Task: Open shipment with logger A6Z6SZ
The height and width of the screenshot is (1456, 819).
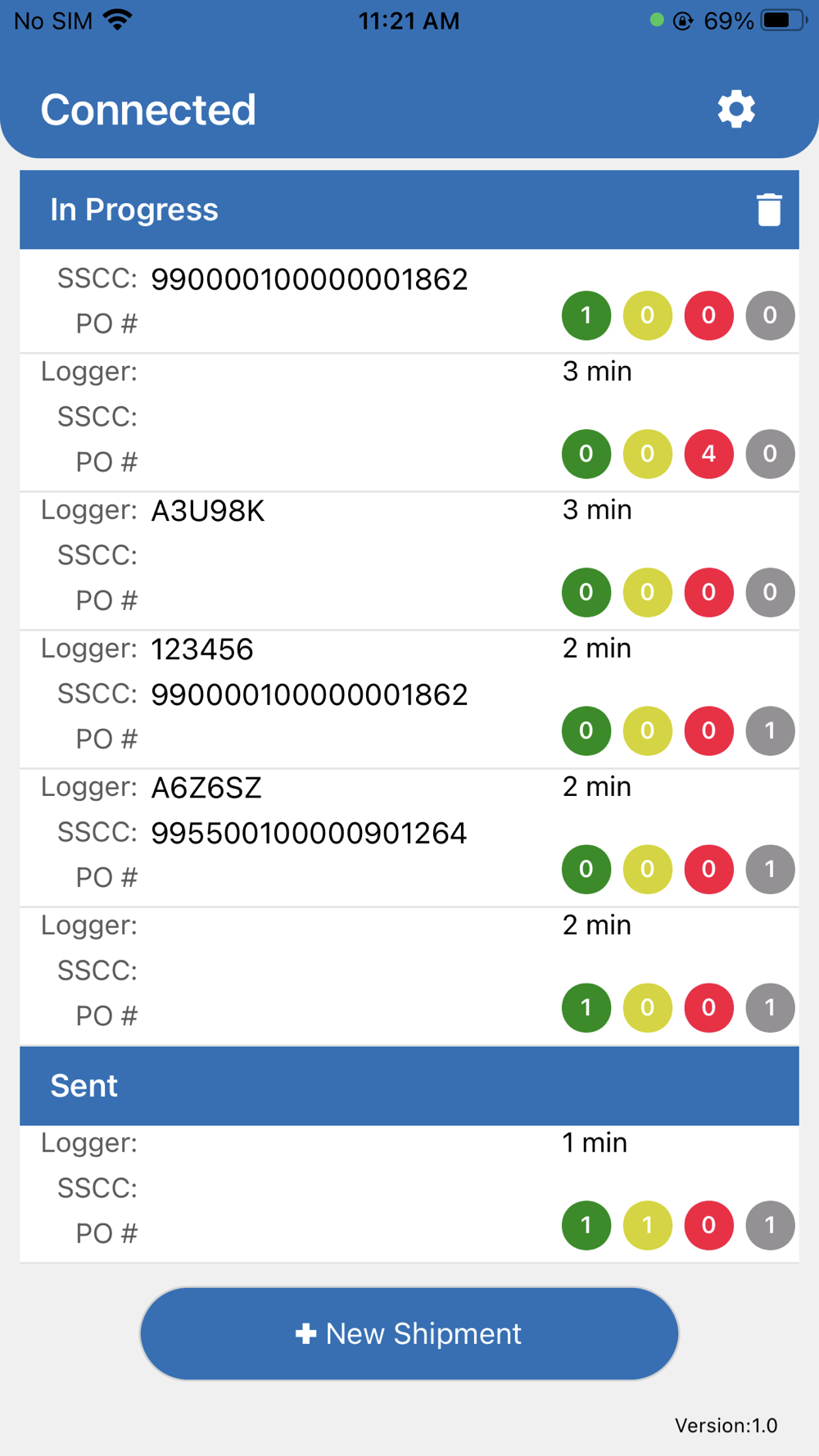Action: click(x=409, y=838)
